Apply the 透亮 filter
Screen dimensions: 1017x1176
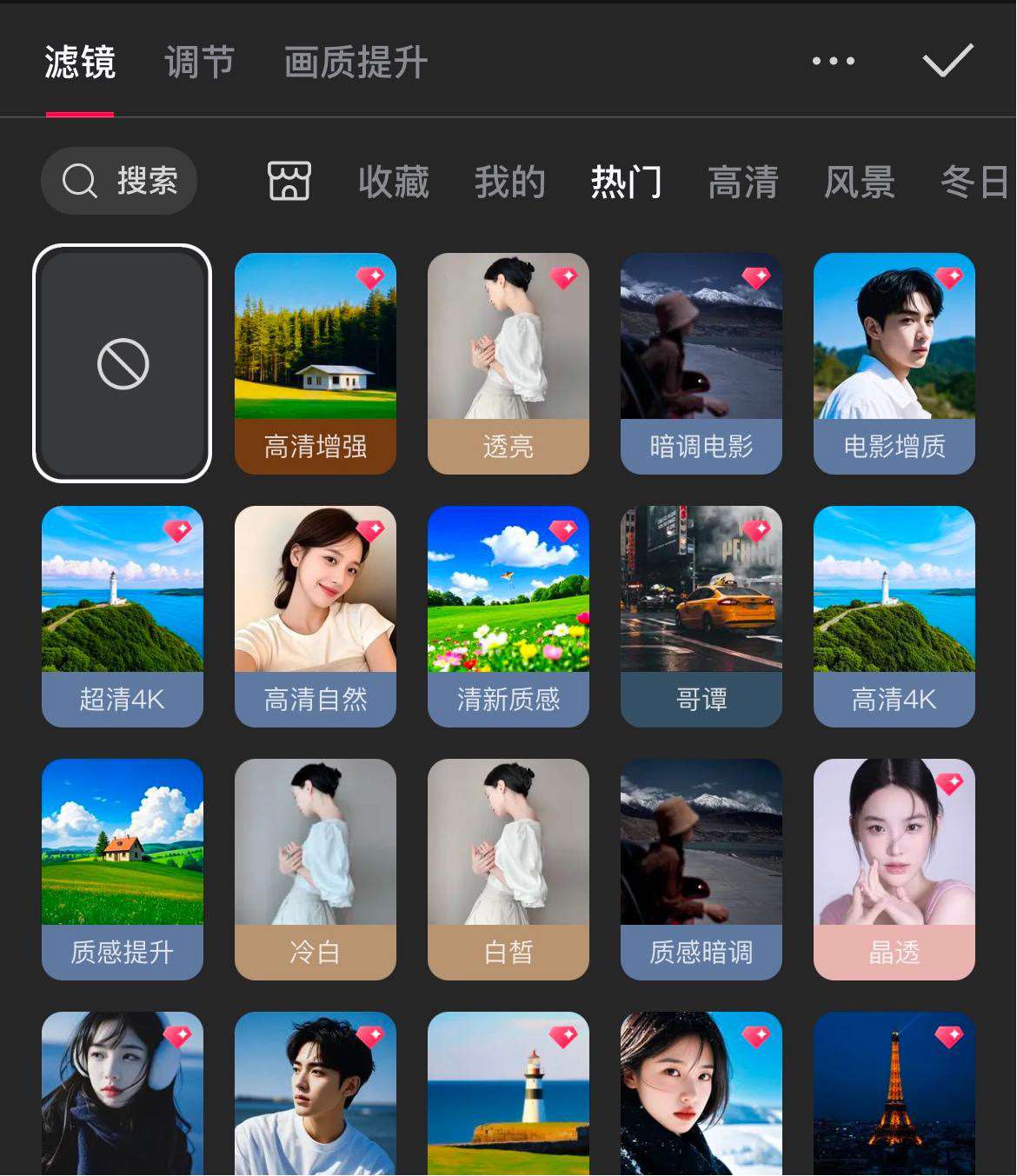point(508,363)
